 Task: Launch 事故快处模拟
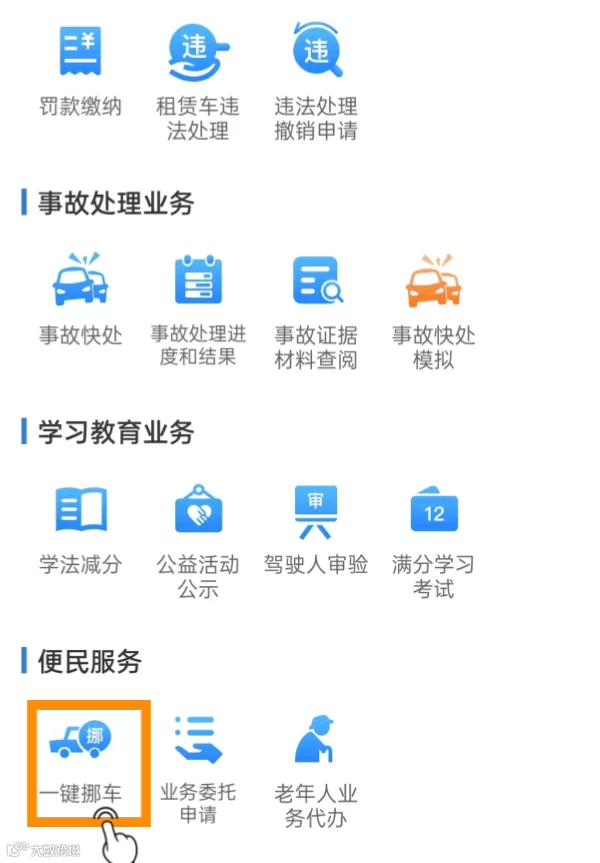click(434, 312)
